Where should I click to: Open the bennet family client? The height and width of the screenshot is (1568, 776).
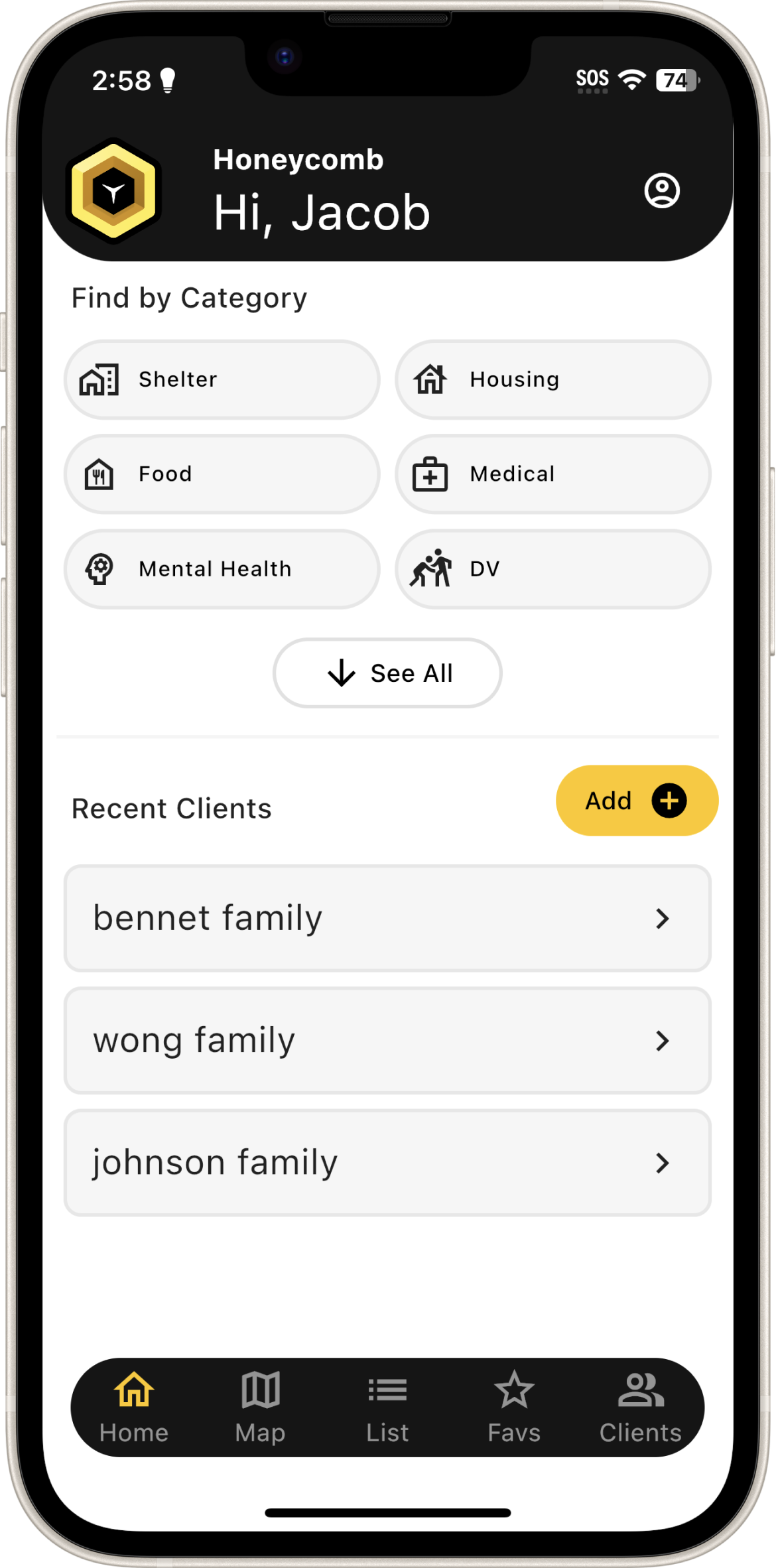[387, 918]
